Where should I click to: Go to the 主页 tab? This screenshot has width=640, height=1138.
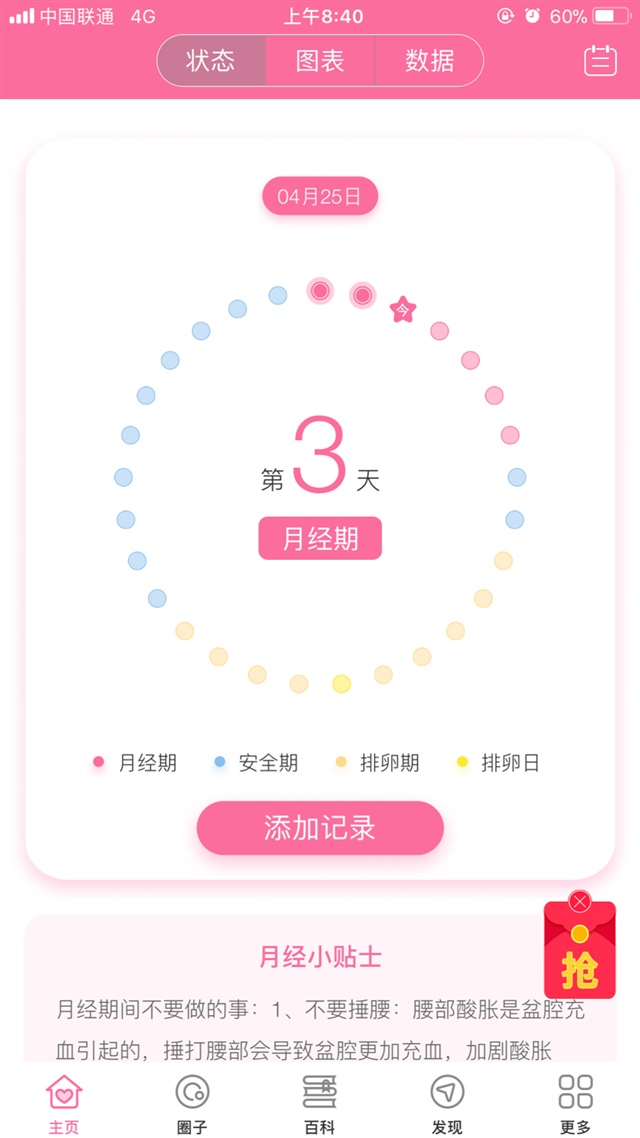(x=64, y=1103)
